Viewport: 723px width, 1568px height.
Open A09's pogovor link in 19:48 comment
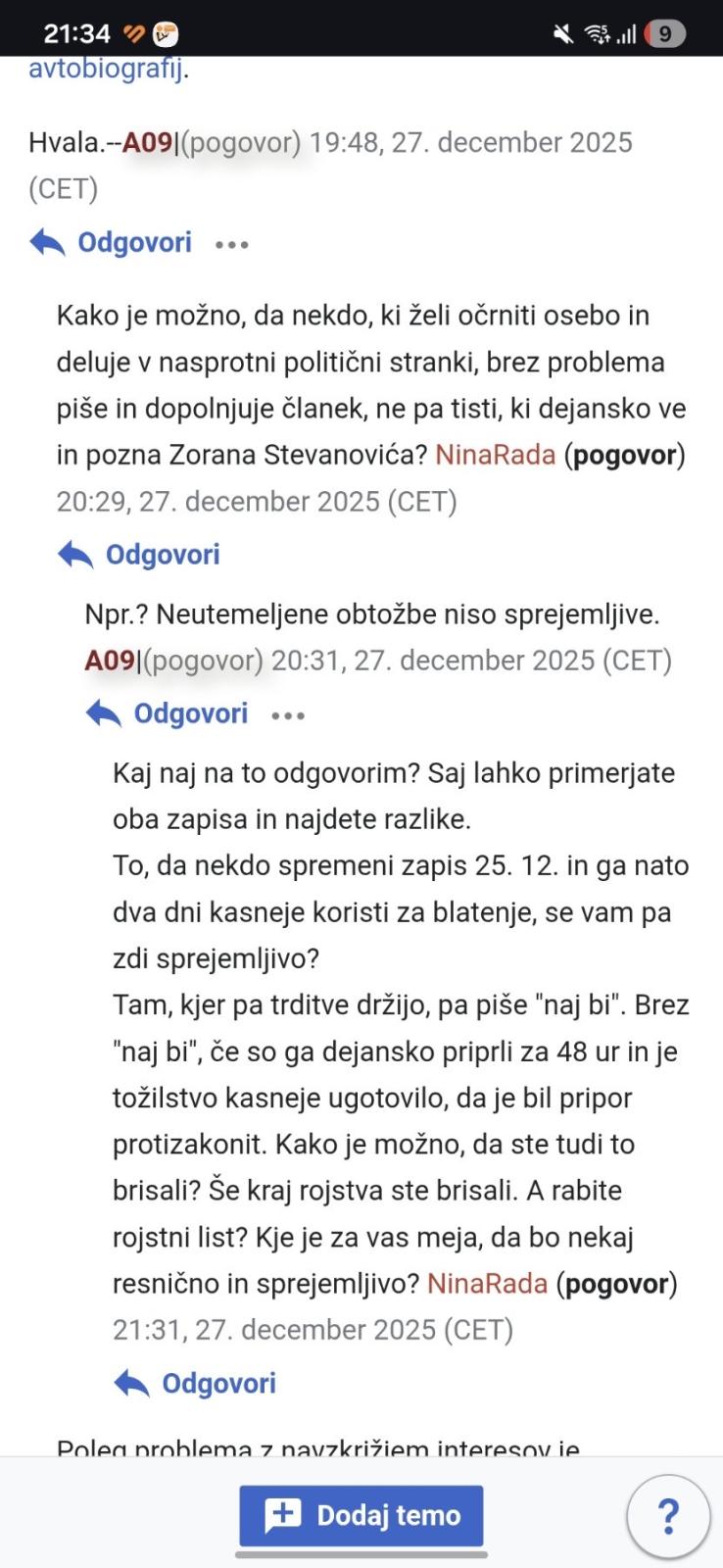point(241,143)
